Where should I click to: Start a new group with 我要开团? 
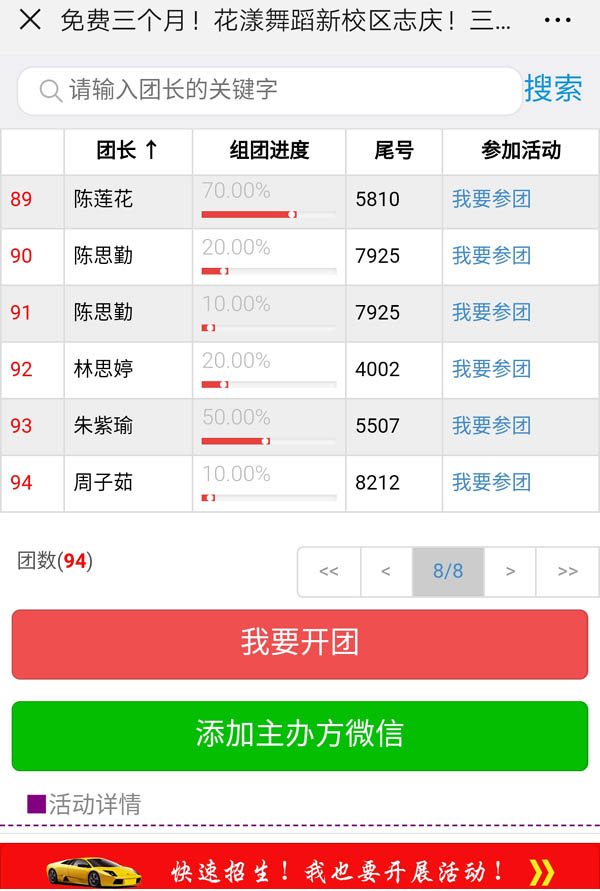coord(300,643)
